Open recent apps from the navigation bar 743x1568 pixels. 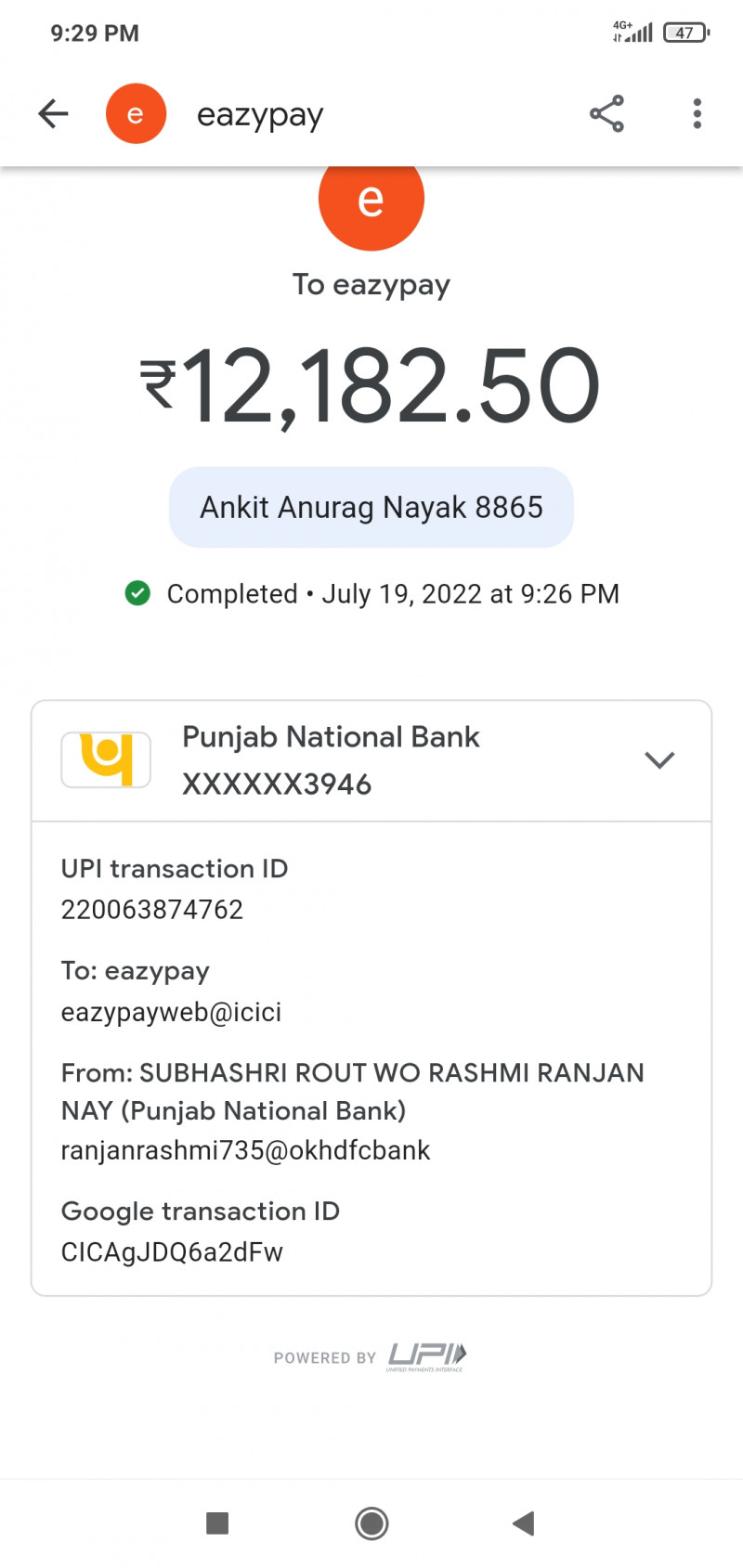click(217, 1523)
